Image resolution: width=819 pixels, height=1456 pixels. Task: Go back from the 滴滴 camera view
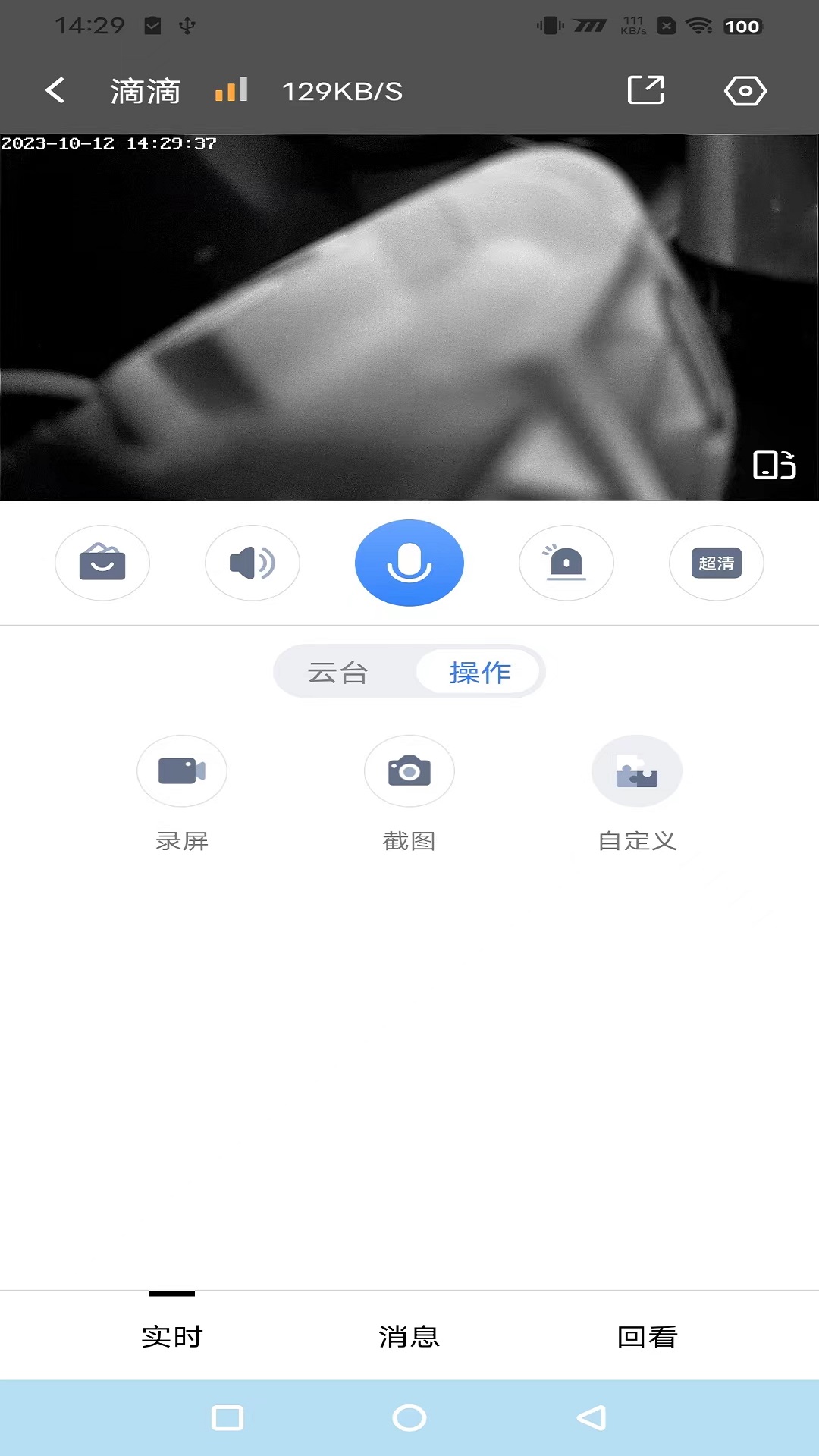coord(55,90)
